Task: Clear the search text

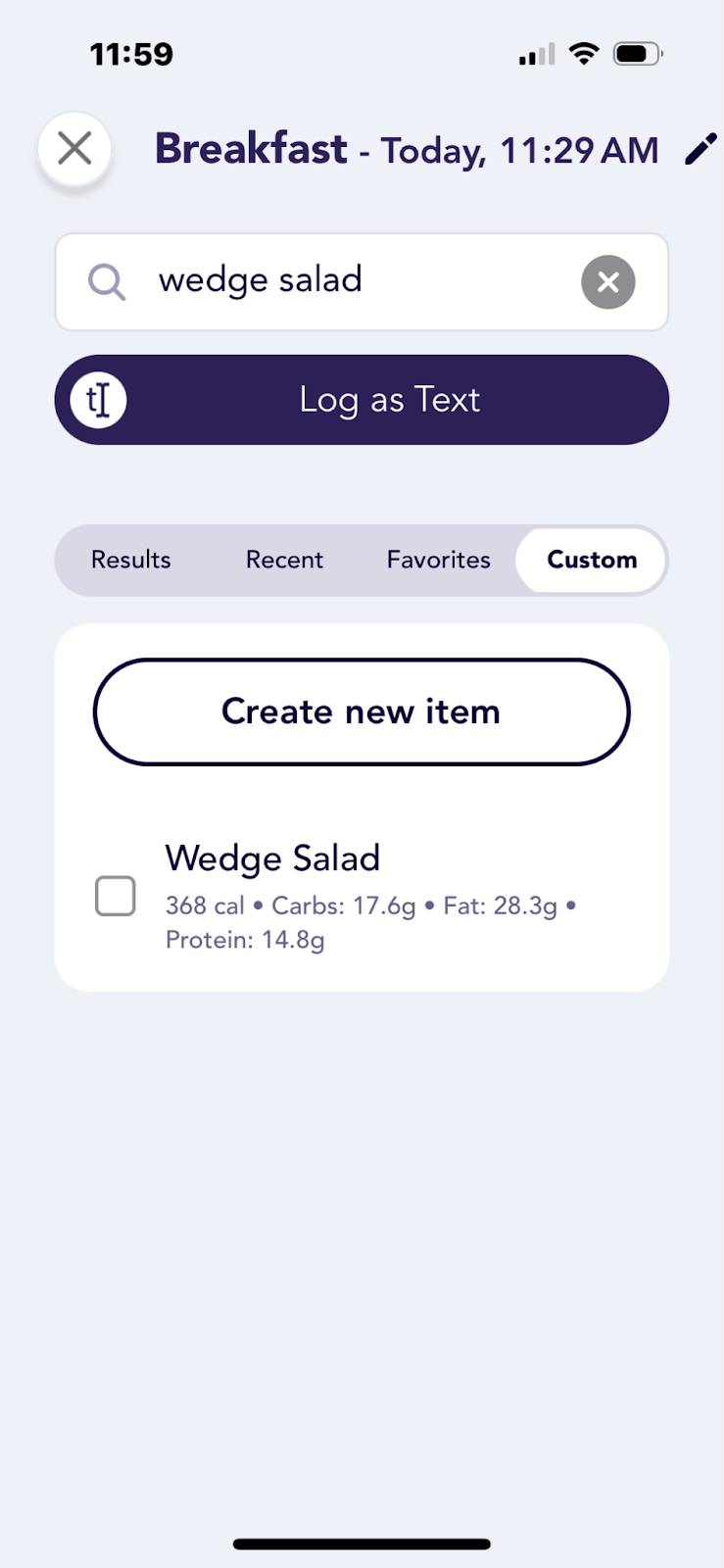Action: point(608,282)
